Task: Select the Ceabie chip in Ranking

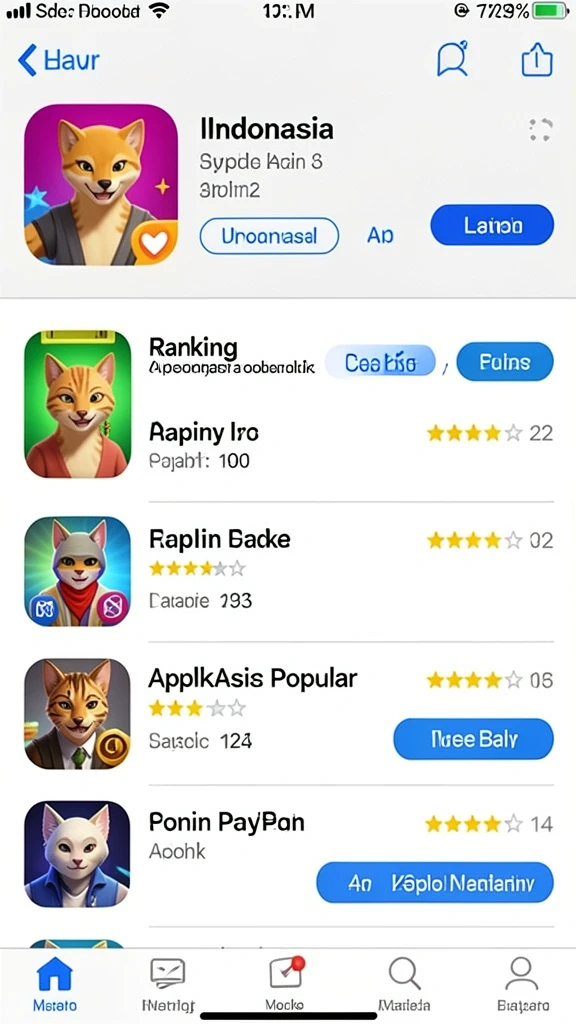Action: [x=380, y=362]
